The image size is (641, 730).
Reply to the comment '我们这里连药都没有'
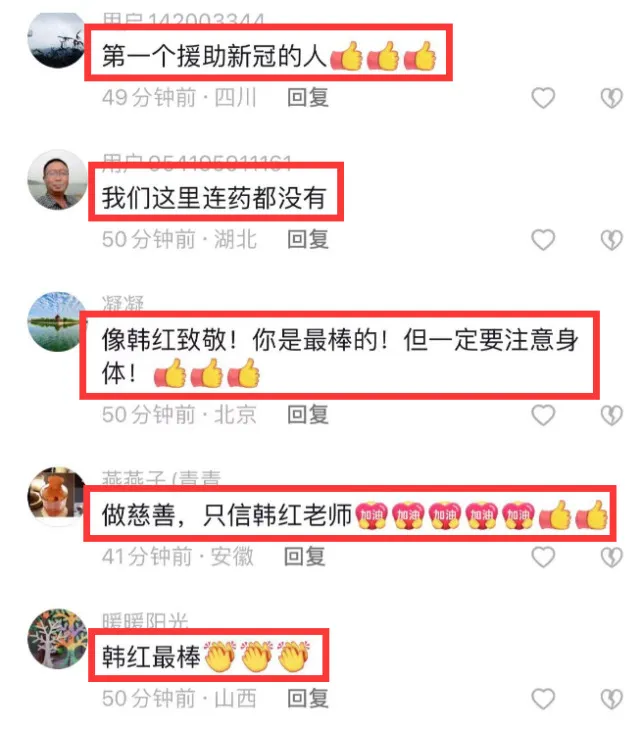pos(308,239)
